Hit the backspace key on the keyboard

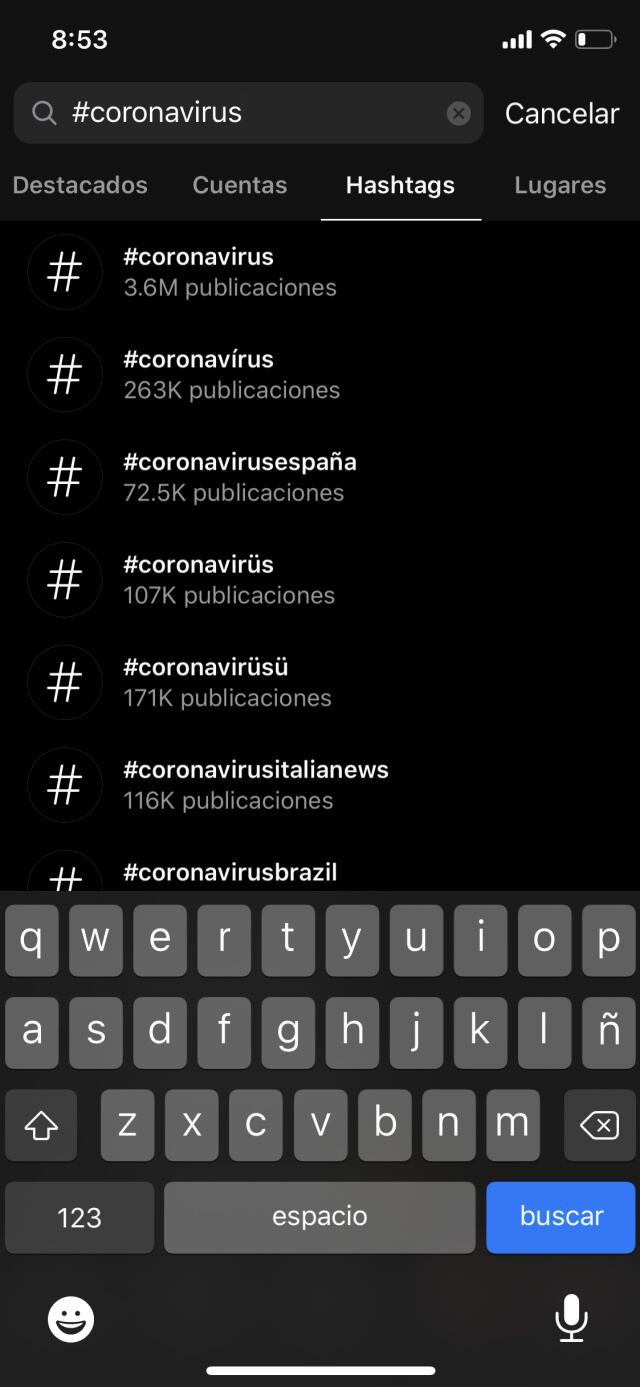point(599,1126)
